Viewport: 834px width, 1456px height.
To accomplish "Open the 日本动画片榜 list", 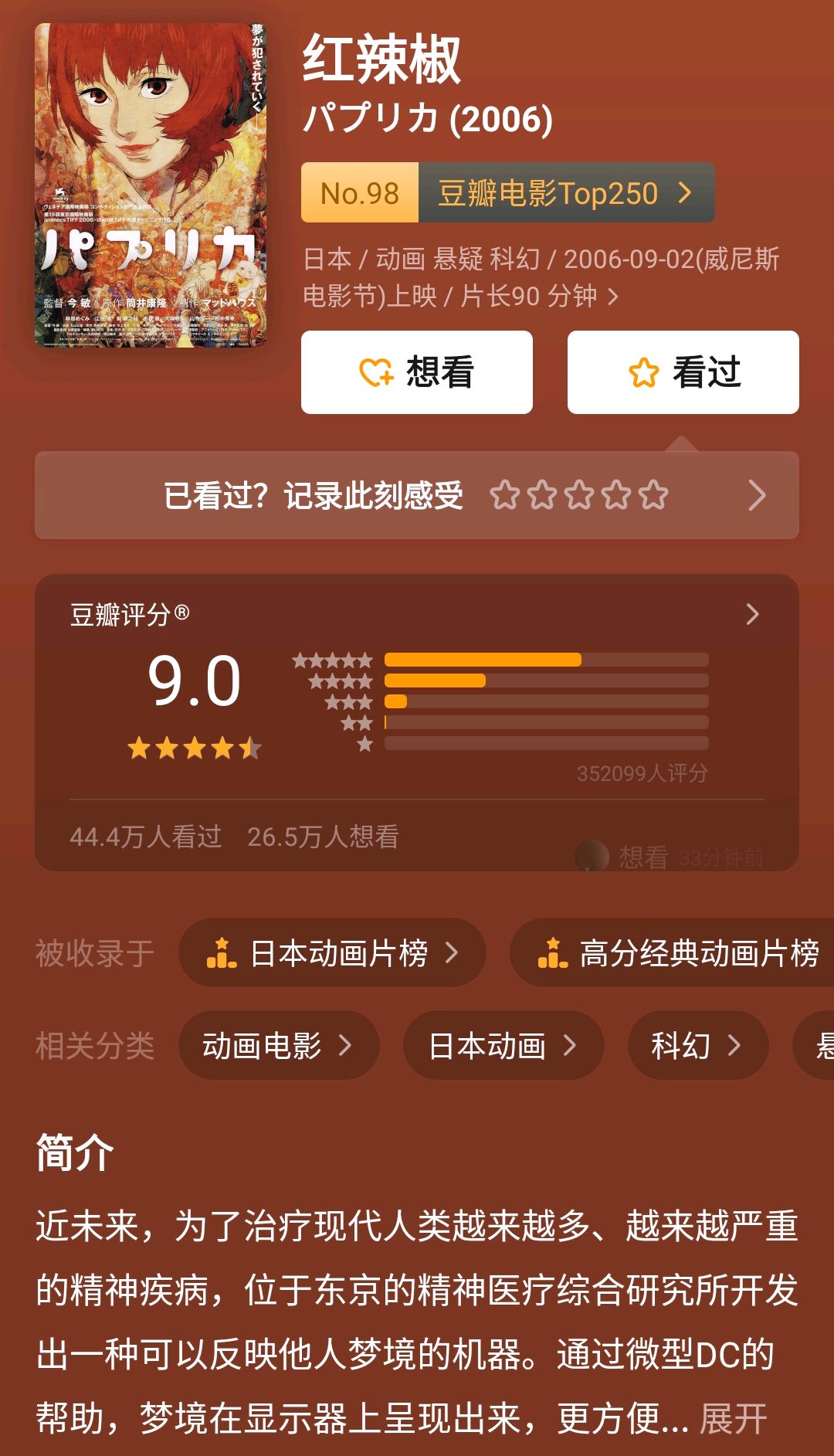I will click(x=332, y=952).
